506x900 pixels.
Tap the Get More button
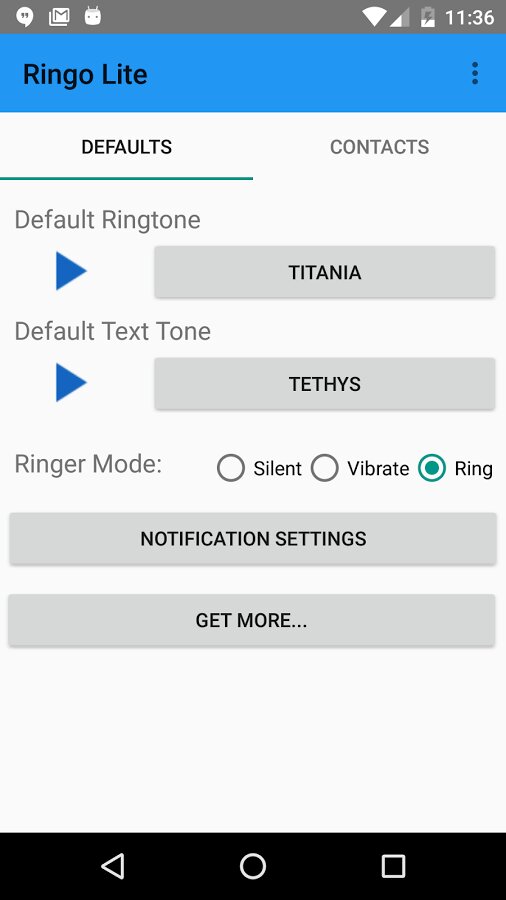coord(251,620)
